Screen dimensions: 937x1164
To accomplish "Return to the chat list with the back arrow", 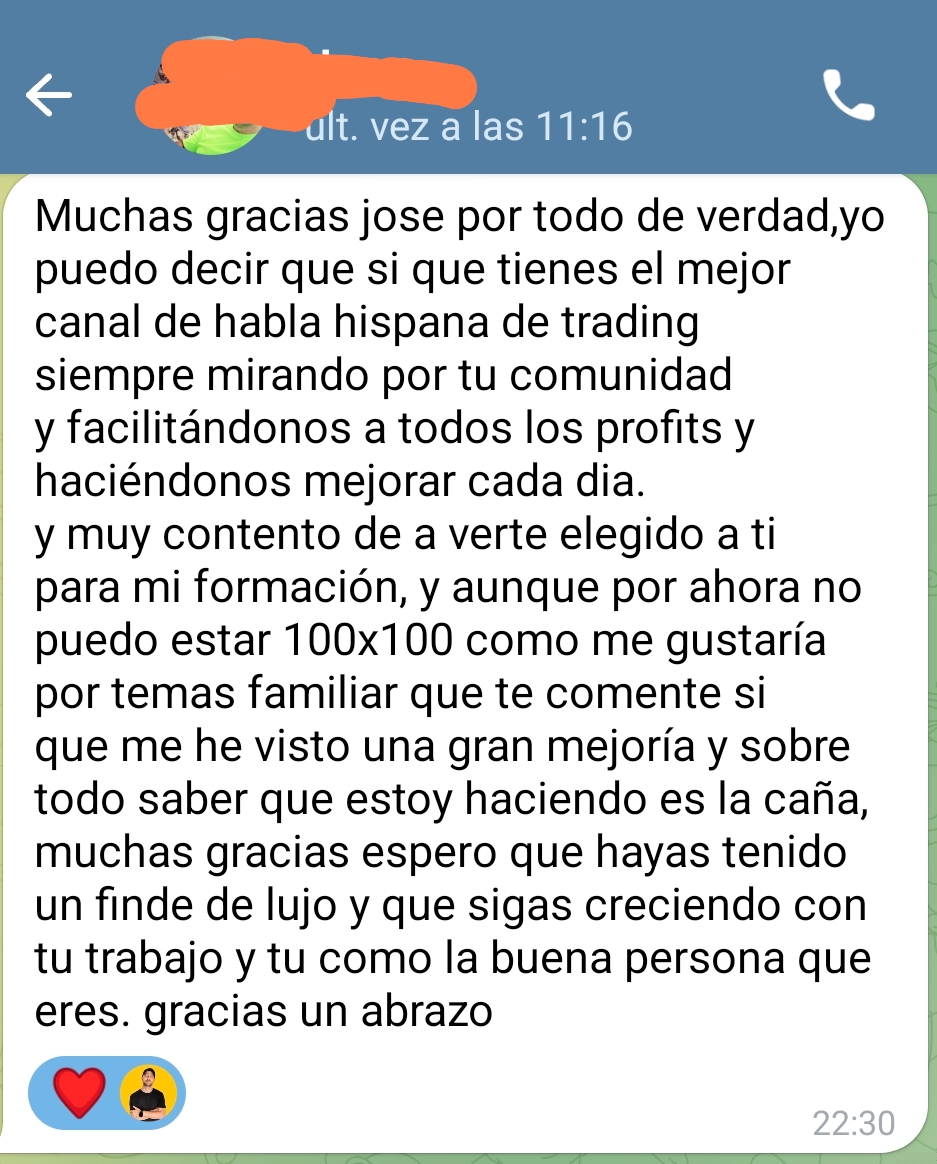I will (x=49, y=95).
